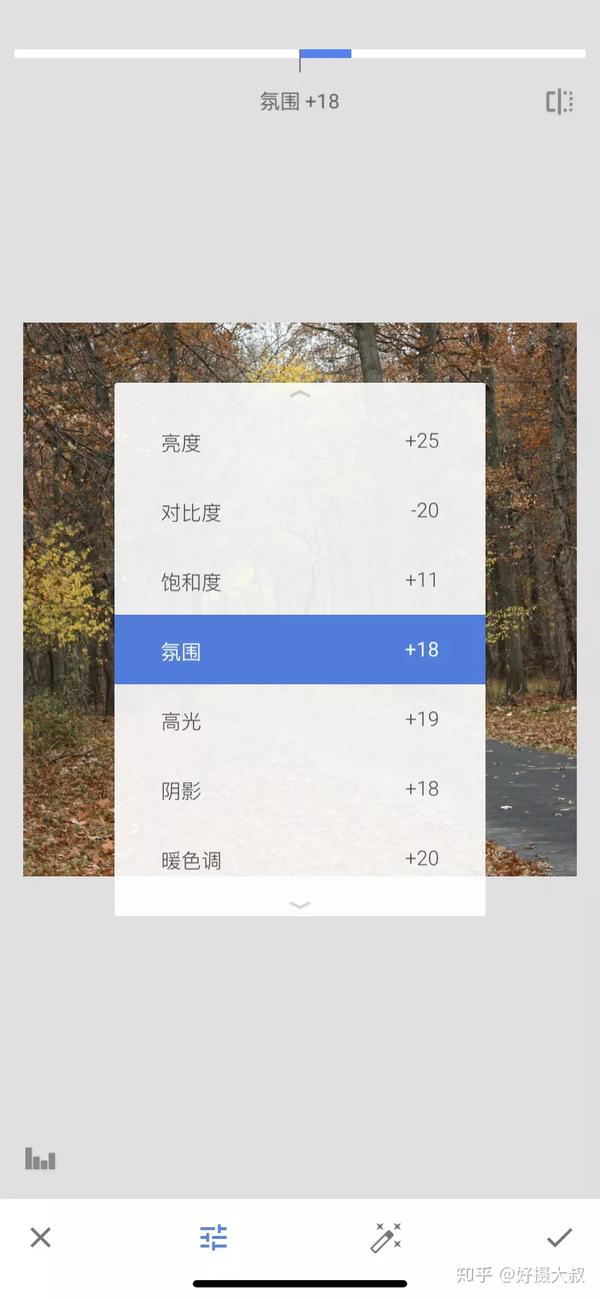This screenshot has width=600, height=1299.
Task: Cancel edits with the X button
Action: pyautogui.click(x=40, y=1237)
